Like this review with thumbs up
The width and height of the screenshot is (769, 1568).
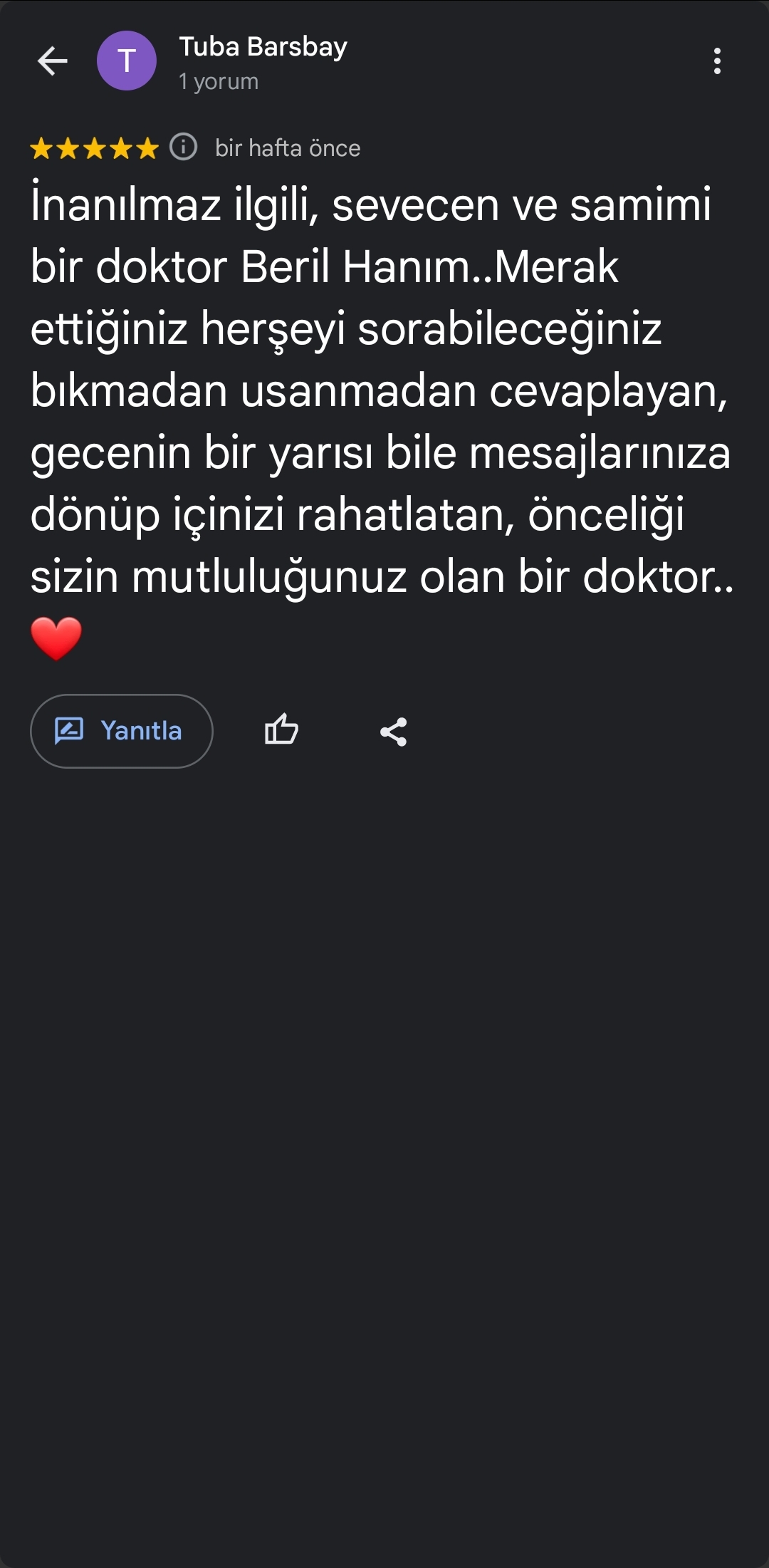[x=281, y=730]
